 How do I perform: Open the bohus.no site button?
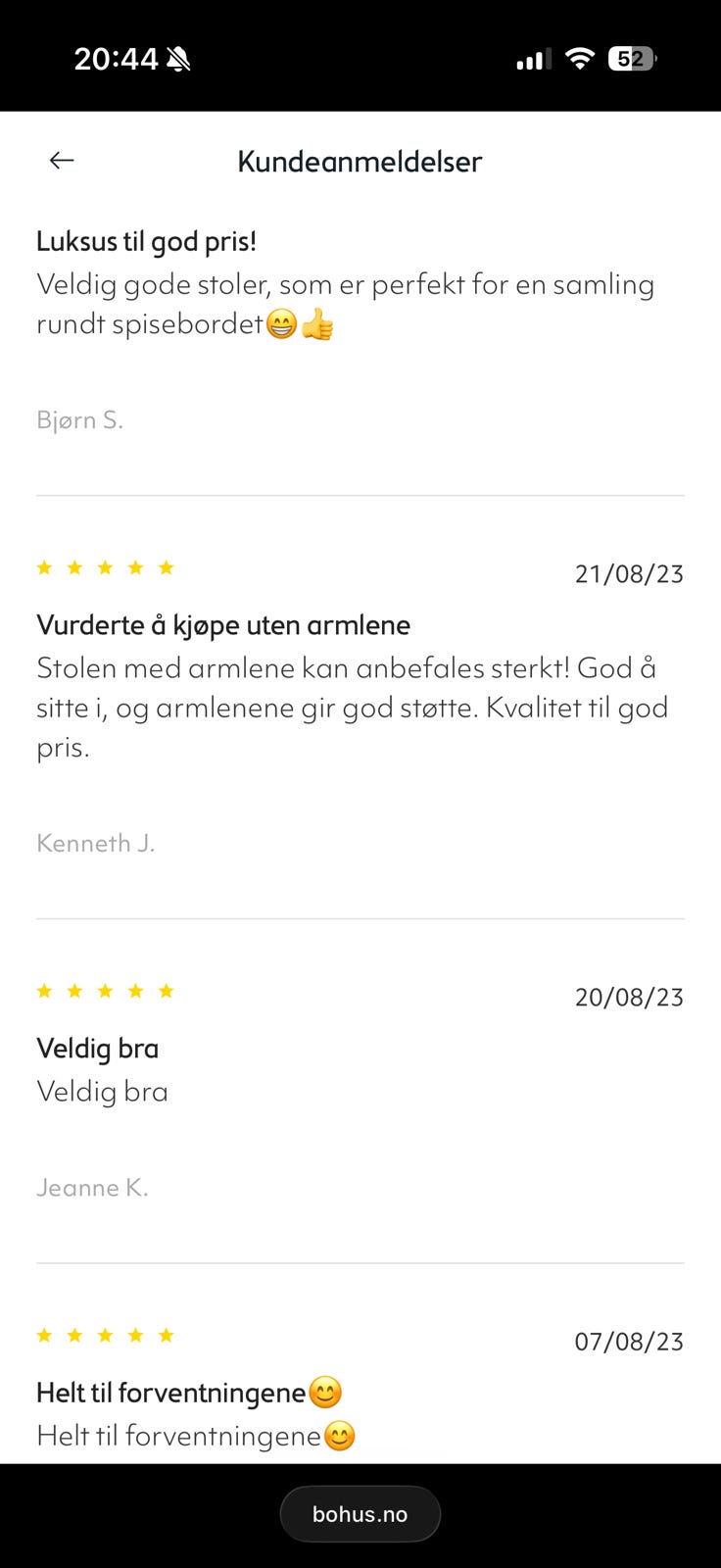(x=360, y=1513)
